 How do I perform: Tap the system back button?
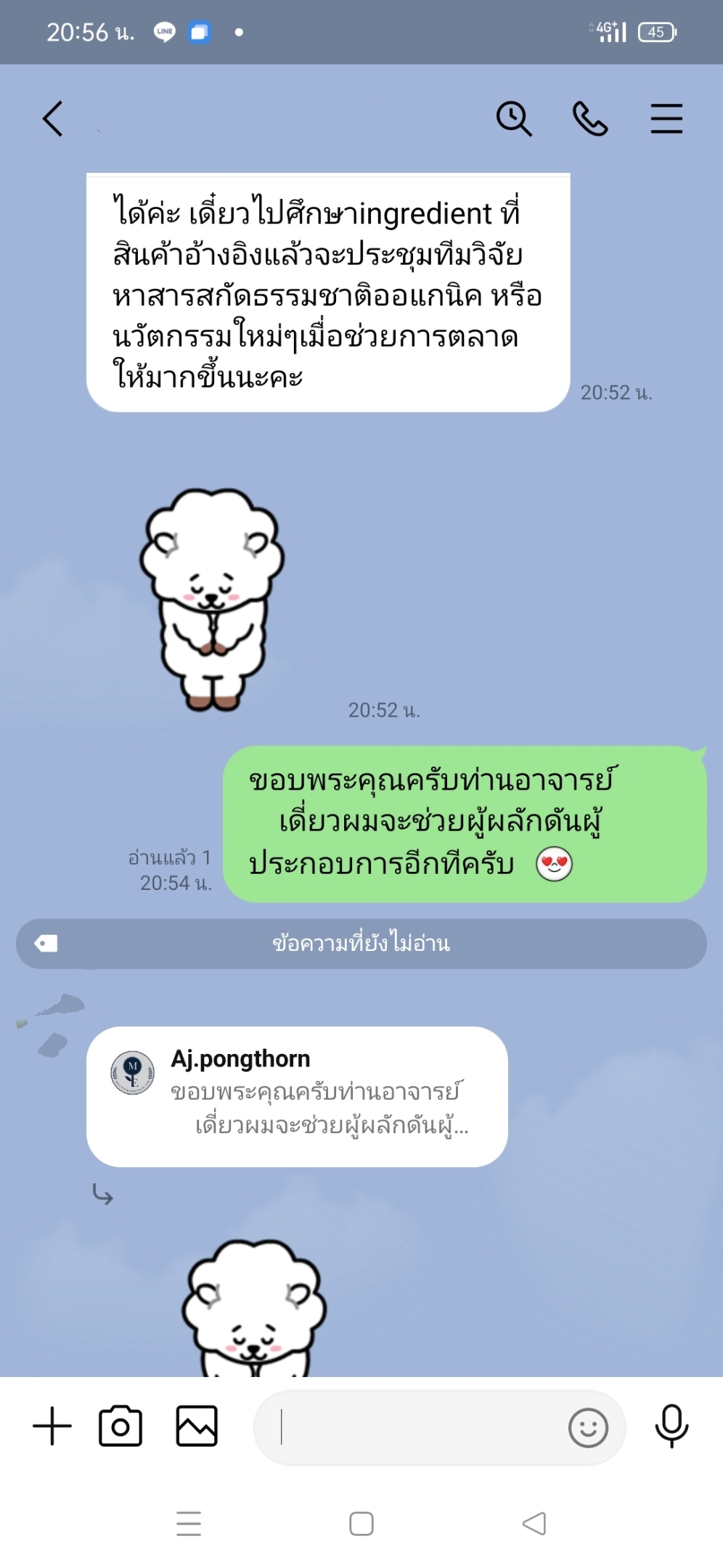(534, 1523)
